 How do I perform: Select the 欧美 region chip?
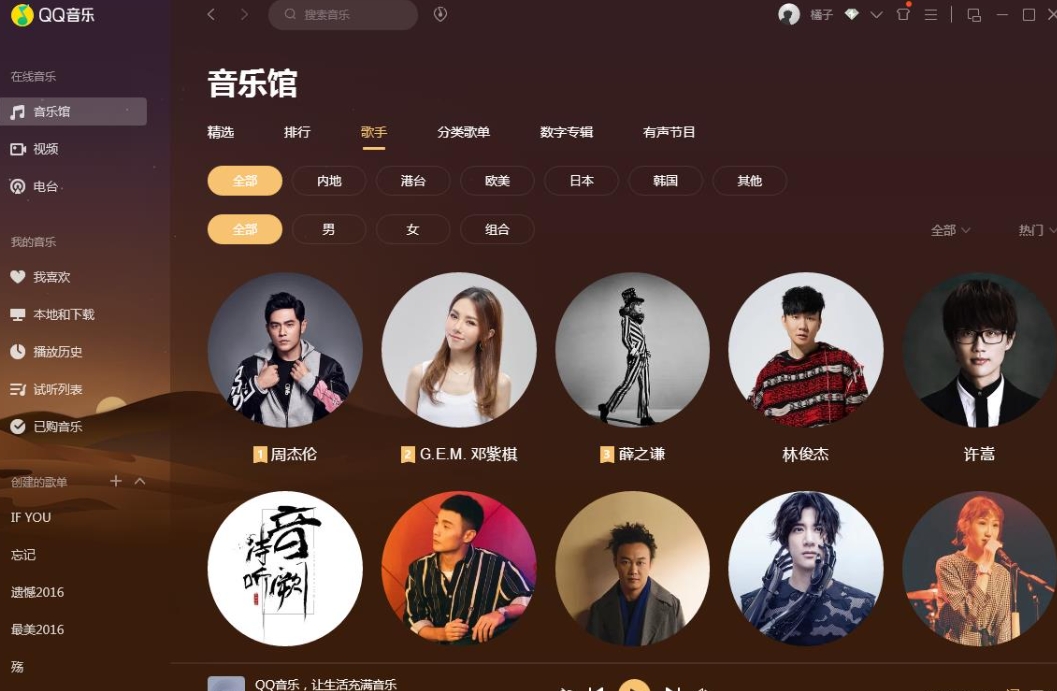tap(497, 181)
